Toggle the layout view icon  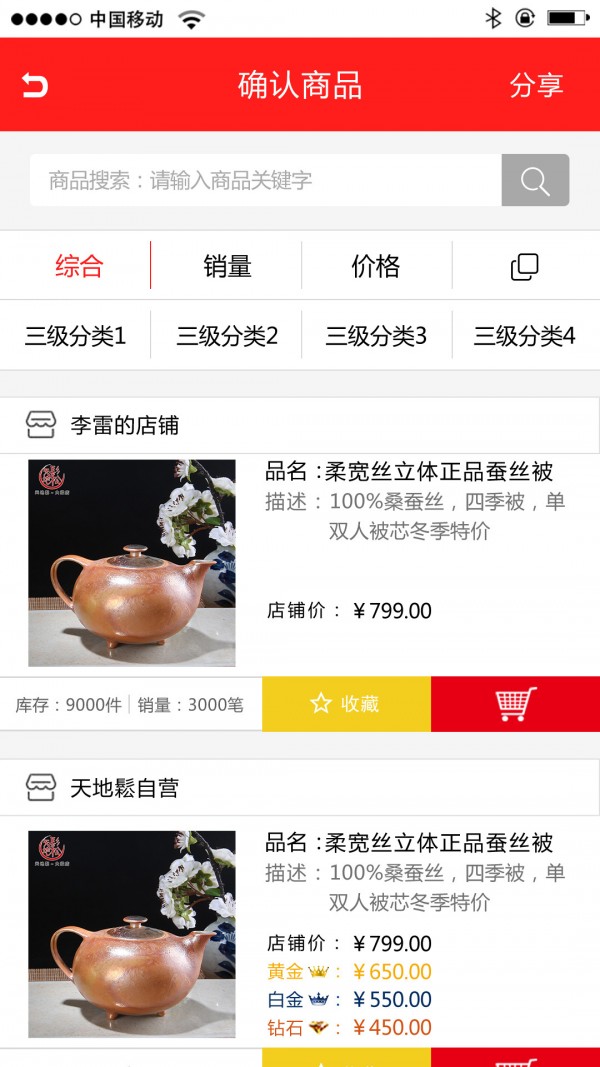coord(525,267)
